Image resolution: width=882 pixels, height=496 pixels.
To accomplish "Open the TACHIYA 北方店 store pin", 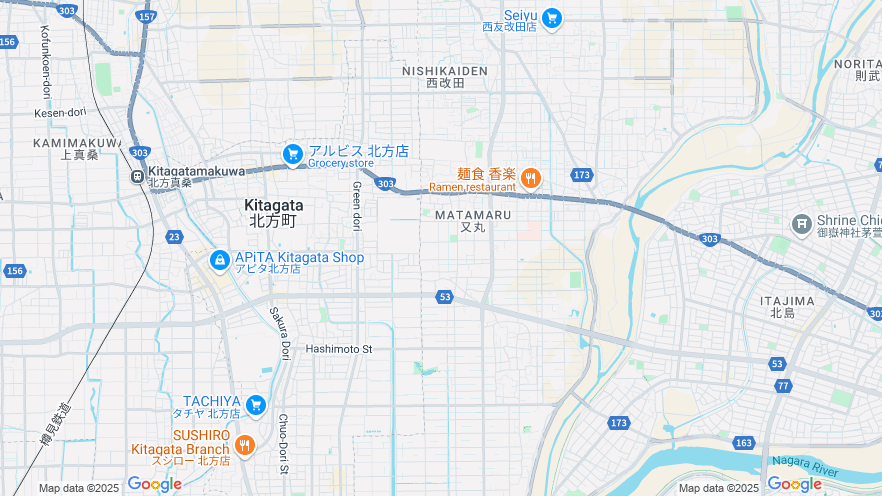I will point(256,404).
